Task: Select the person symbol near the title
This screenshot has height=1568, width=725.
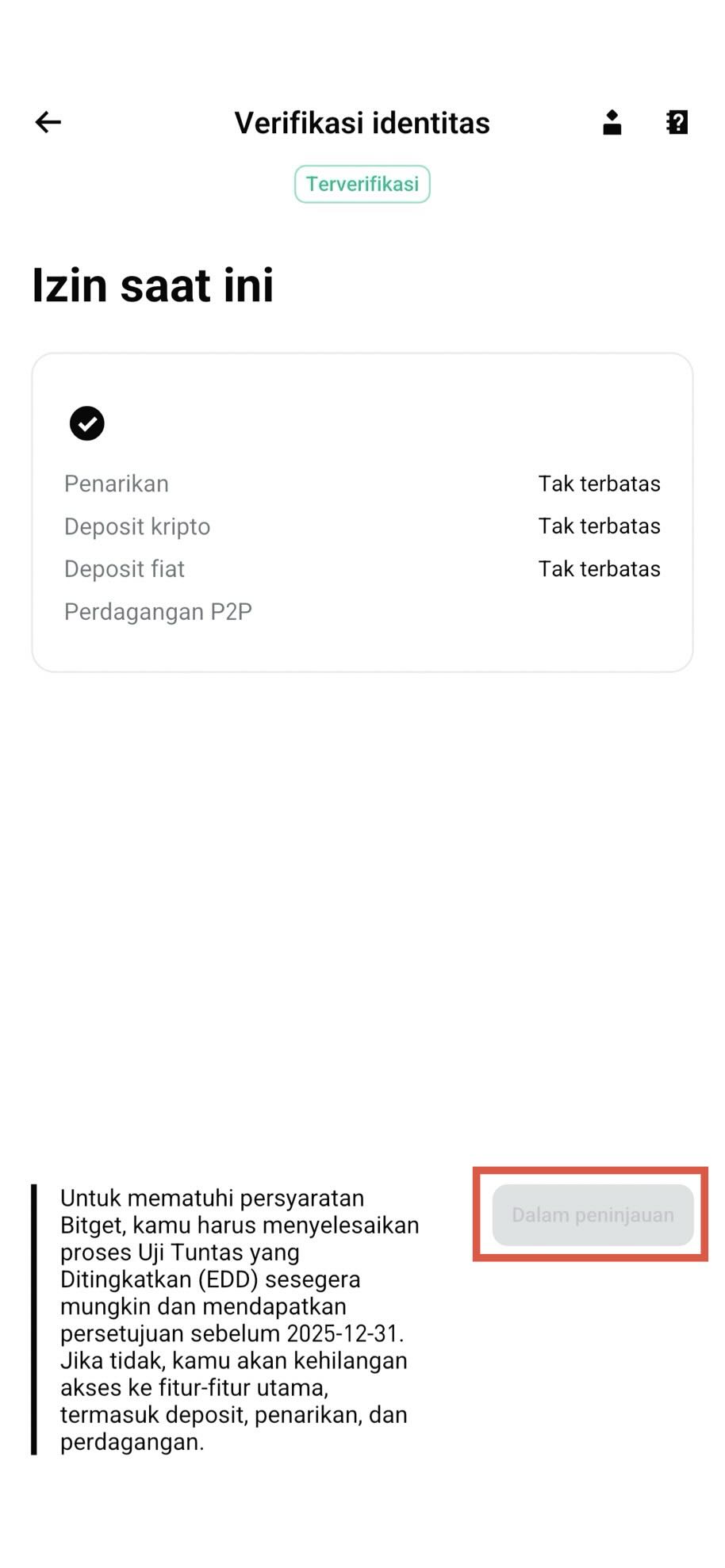Action: pyautogui.click(x=610, y=121)
